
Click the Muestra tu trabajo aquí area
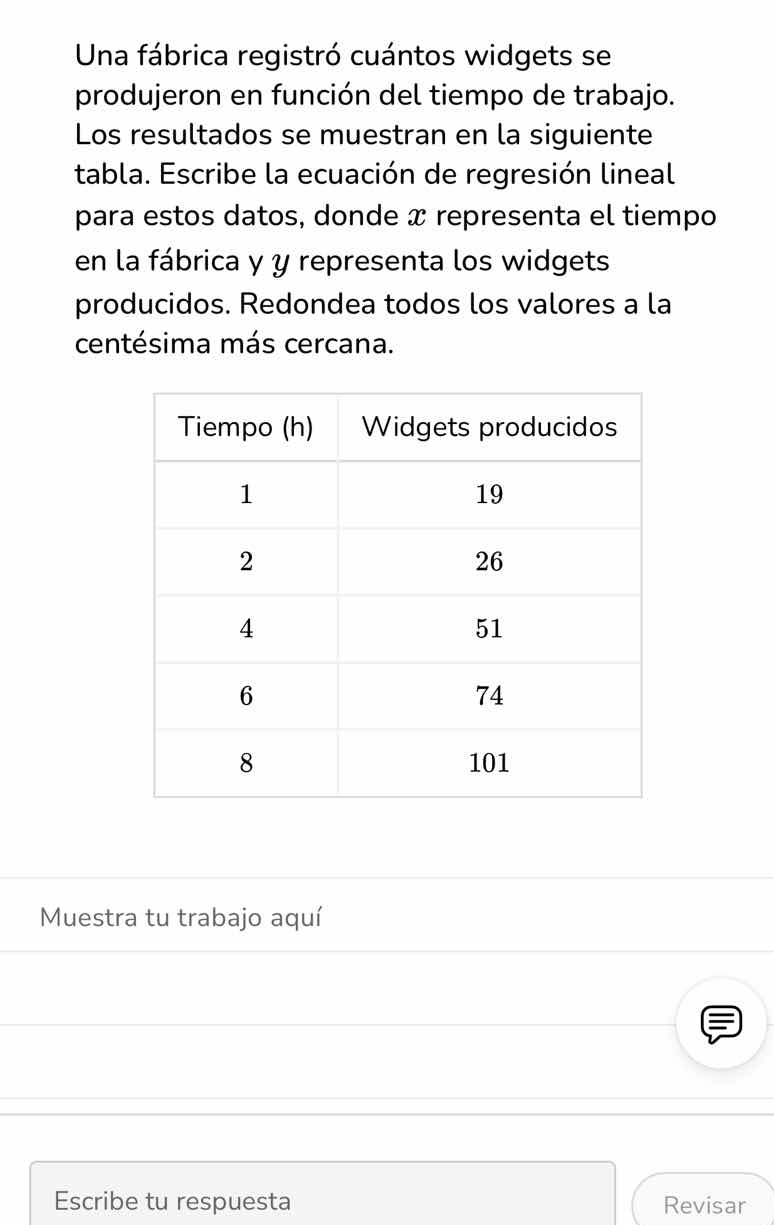180,917
